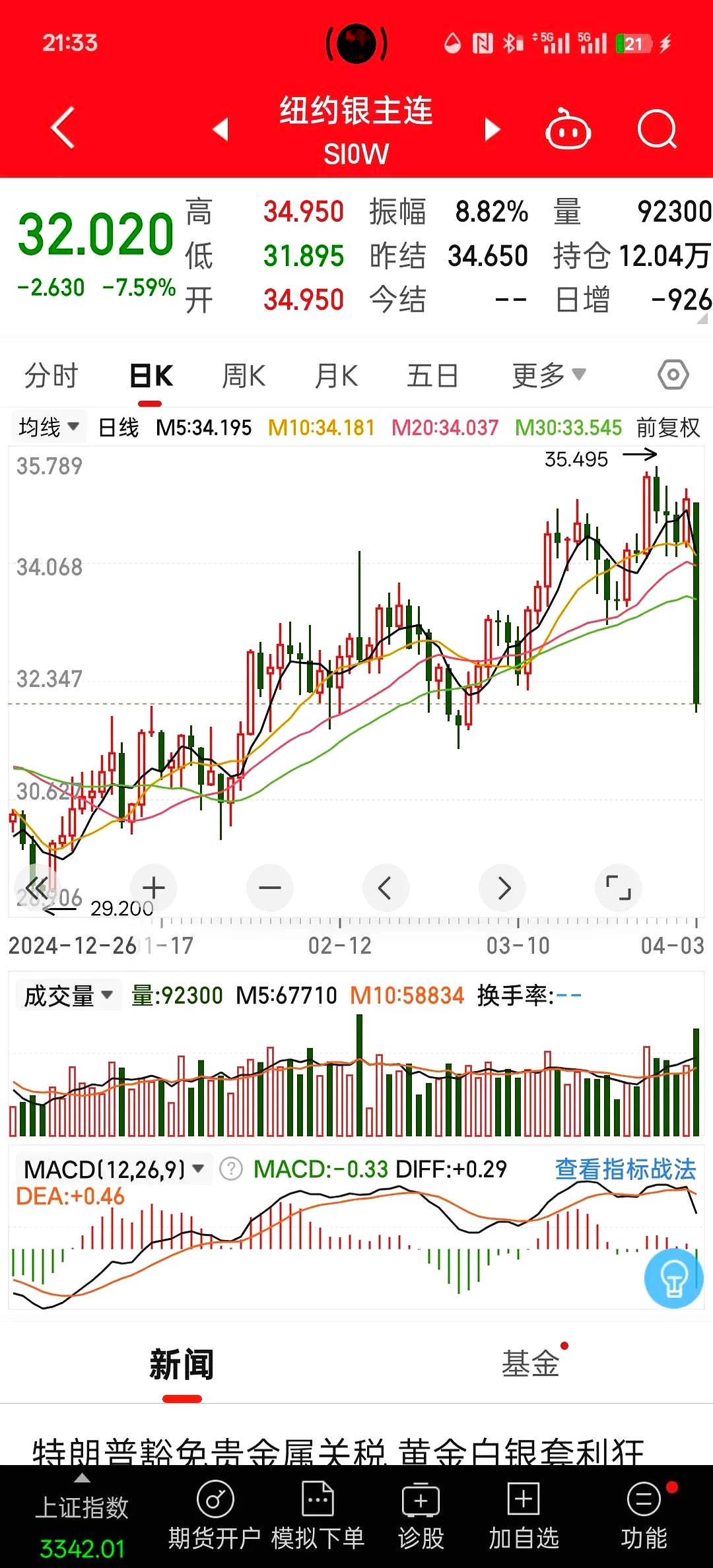The width and height of the screenshot is (713, 1568).
Task: Switch to the 周K weekly chart tab
Action: click(243, 374)
